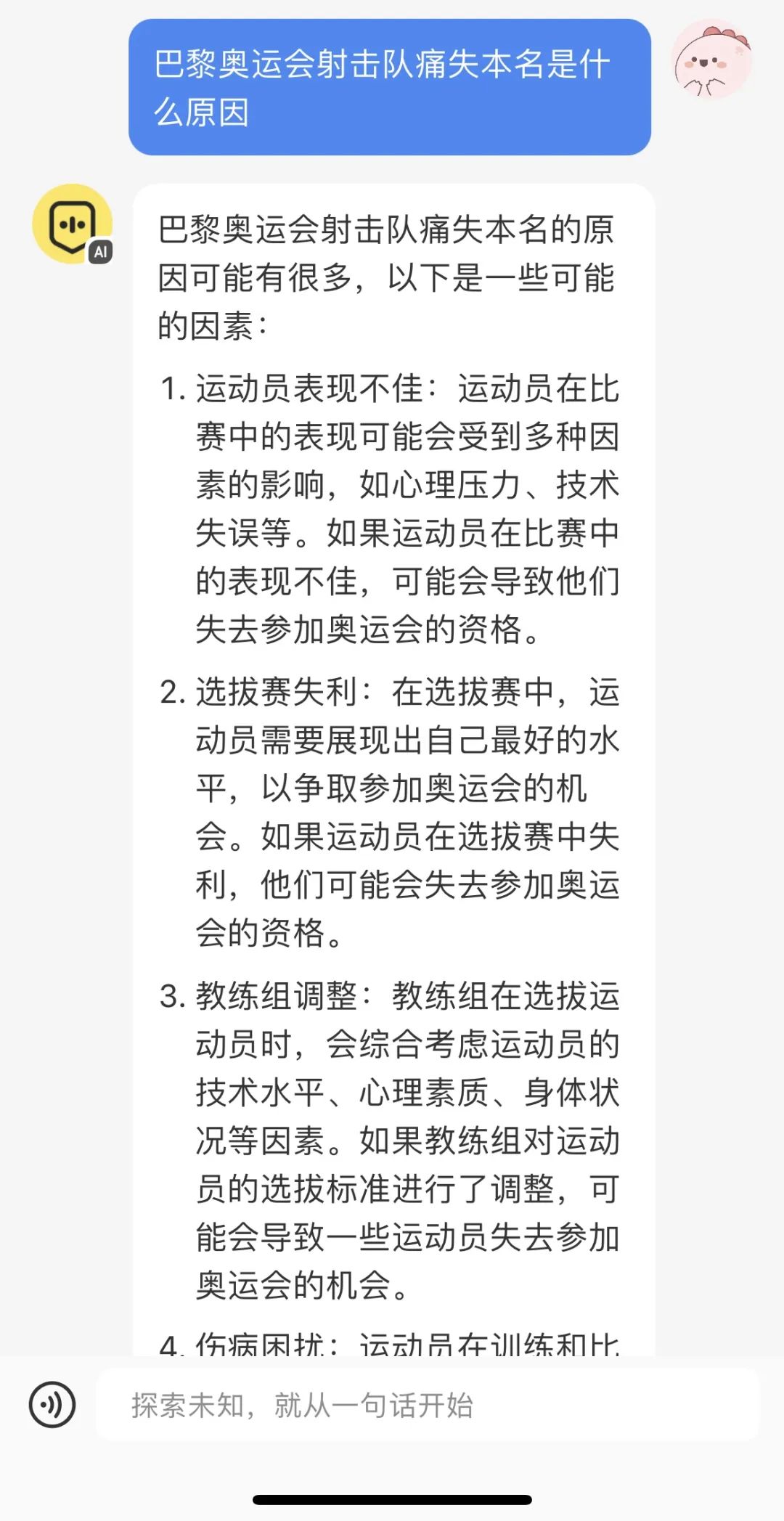Focus the message field "探索未知，就从一句话开始"
The width and height of the screenshot is (784, 1521).
click(428, 1405)
